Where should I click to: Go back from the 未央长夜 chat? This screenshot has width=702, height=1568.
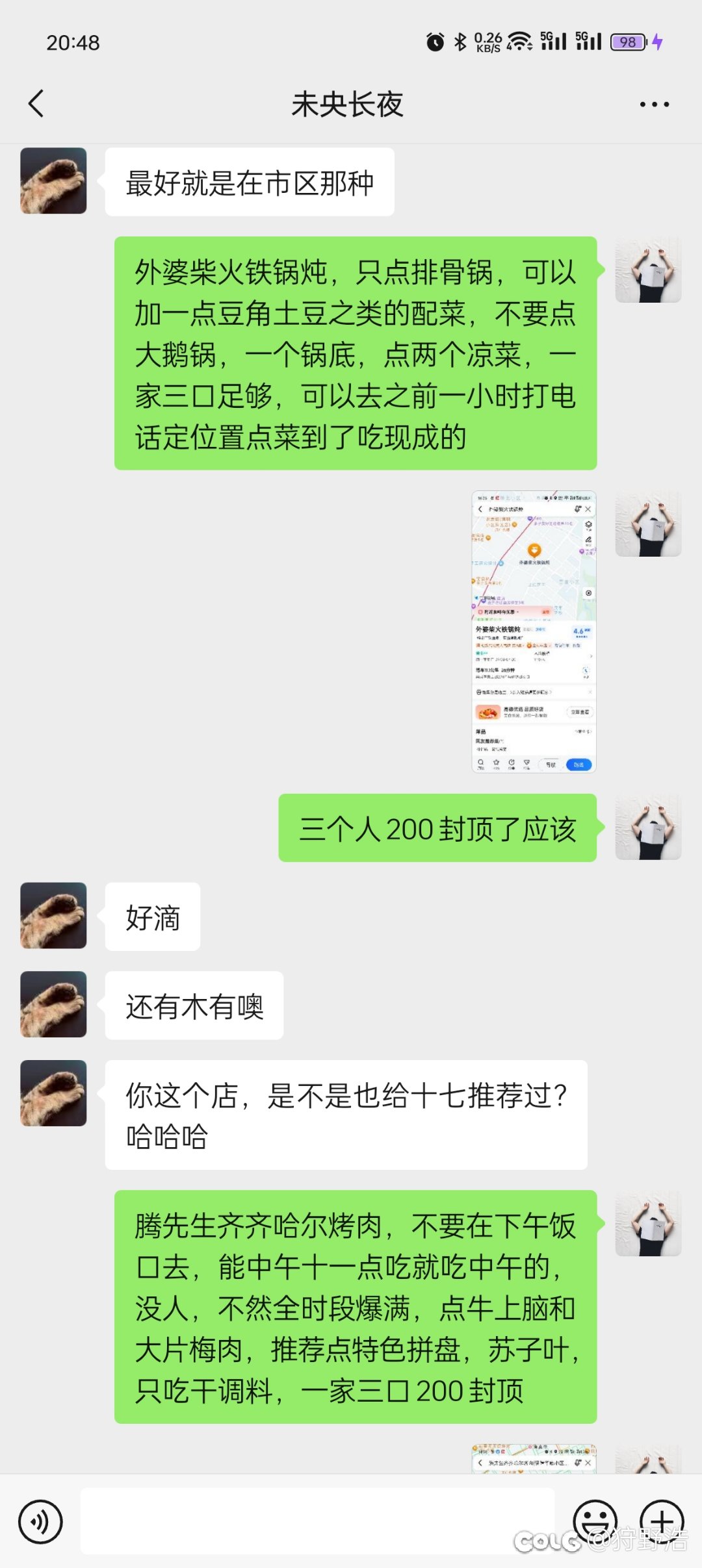(36, 104)
